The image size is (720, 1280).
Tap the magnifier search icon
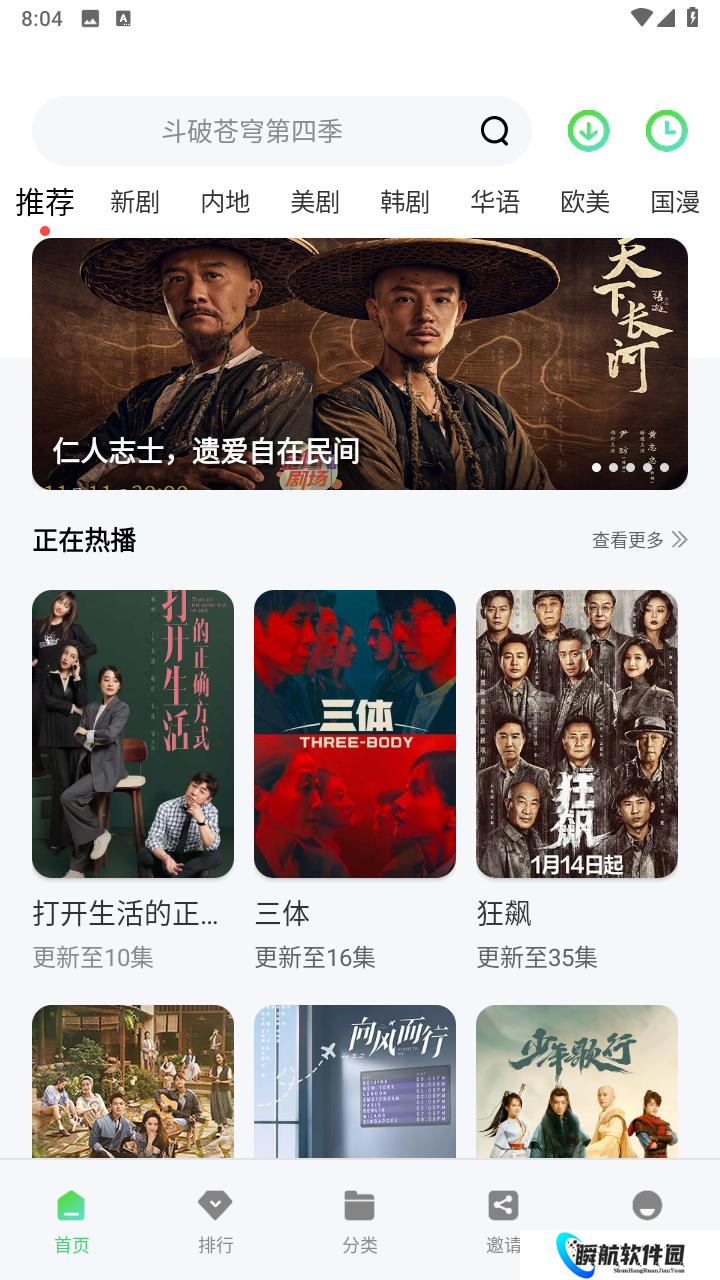(494, 131)
